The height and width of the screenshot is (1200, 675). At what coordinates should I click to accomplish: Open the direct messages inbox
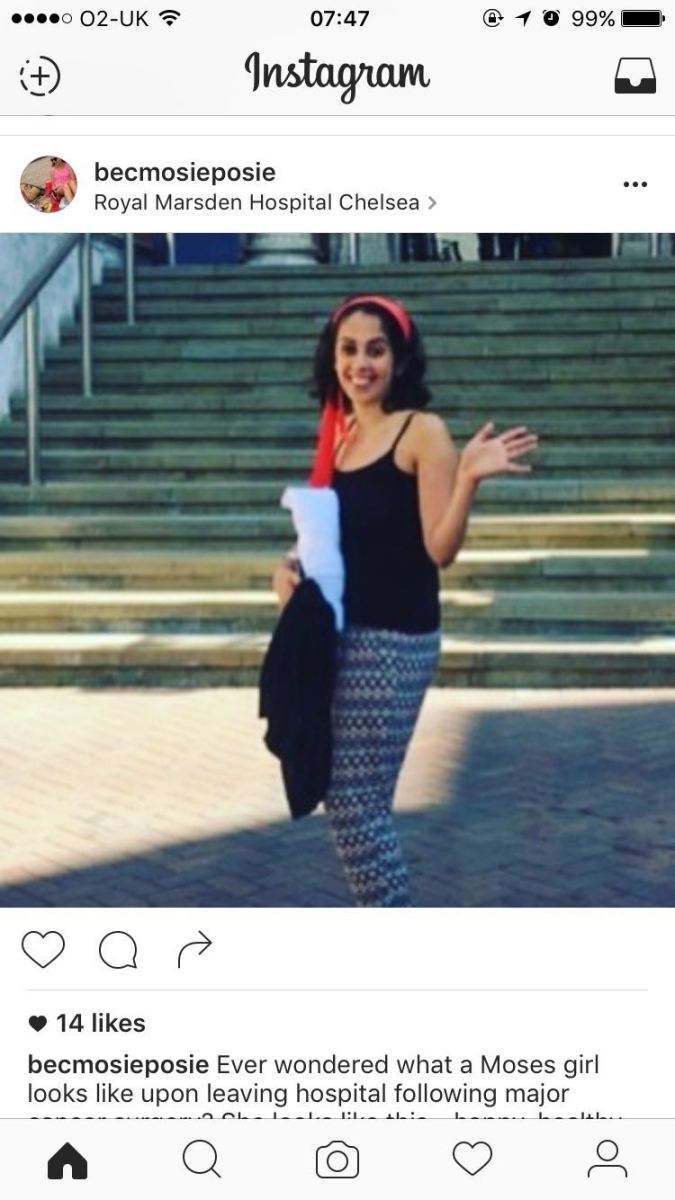coord(635,76)
